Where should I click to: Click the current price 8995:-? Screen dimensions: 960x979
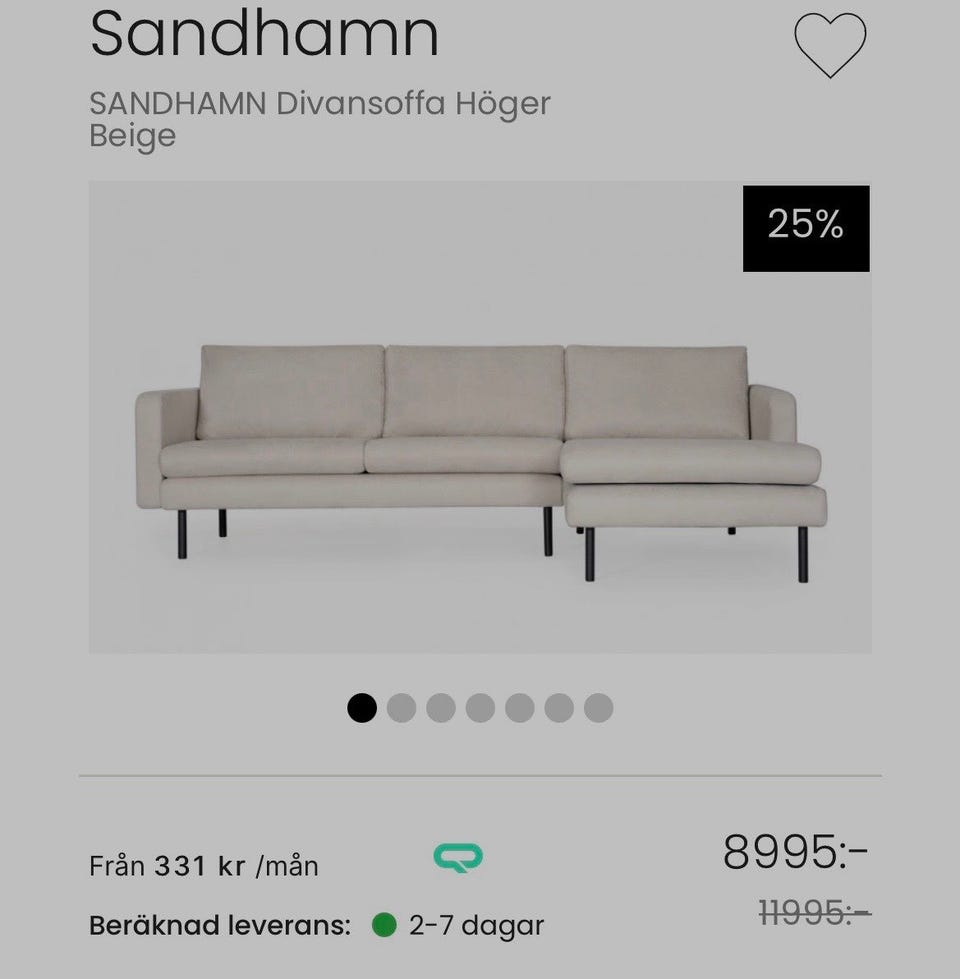(795, 852)
